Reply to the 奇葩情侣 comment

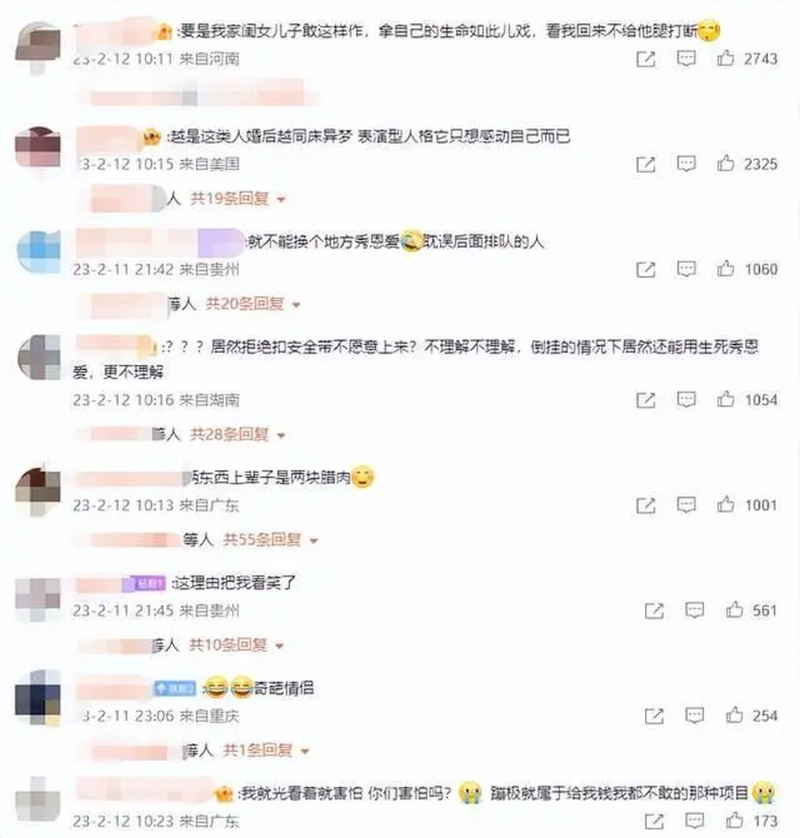pyautogui.click(x=694, y=715)
